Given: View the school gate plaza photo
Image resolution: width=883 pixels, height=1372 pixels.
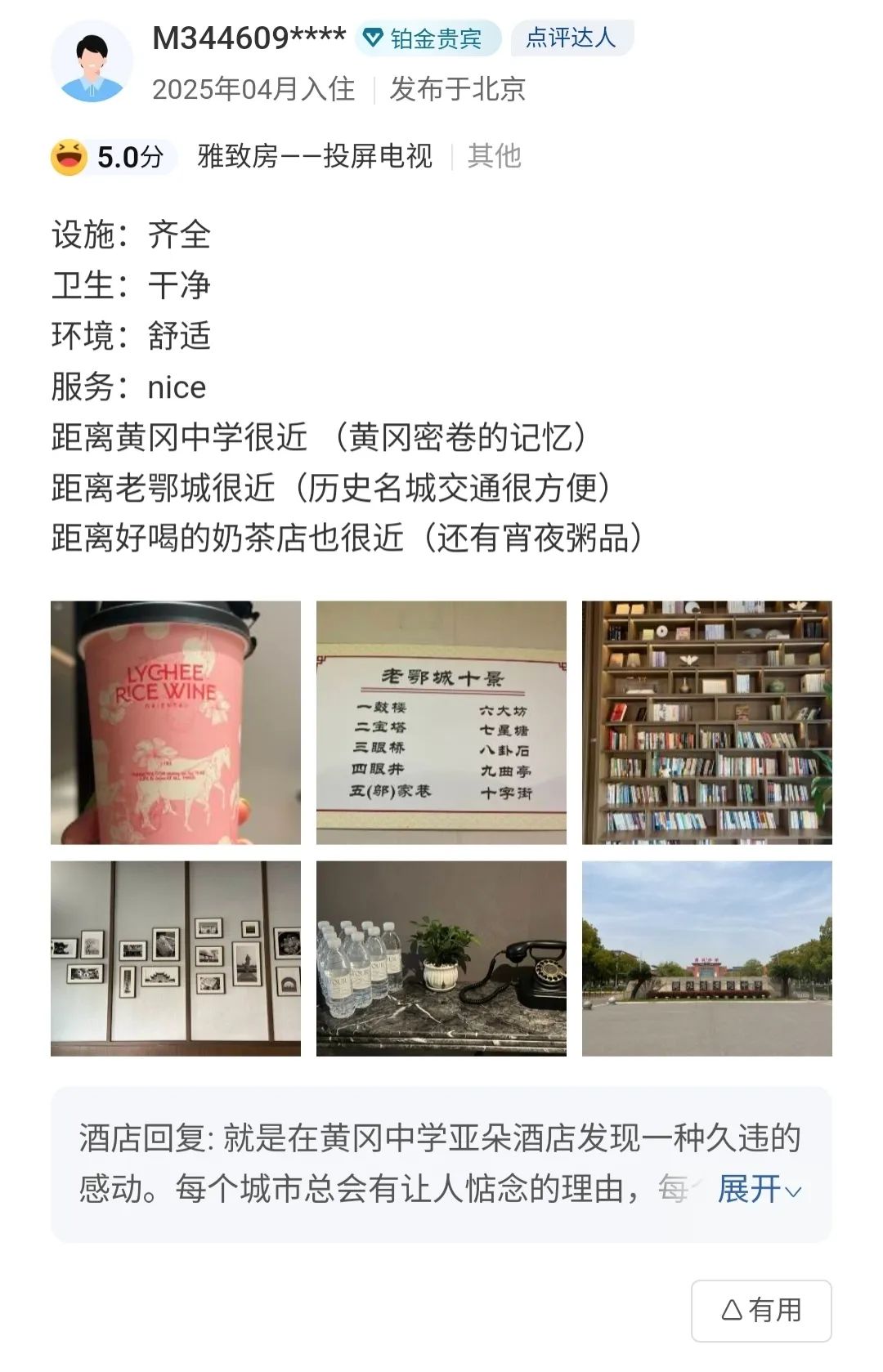Looking at the screenshot, I should click(x=706, y=958).
